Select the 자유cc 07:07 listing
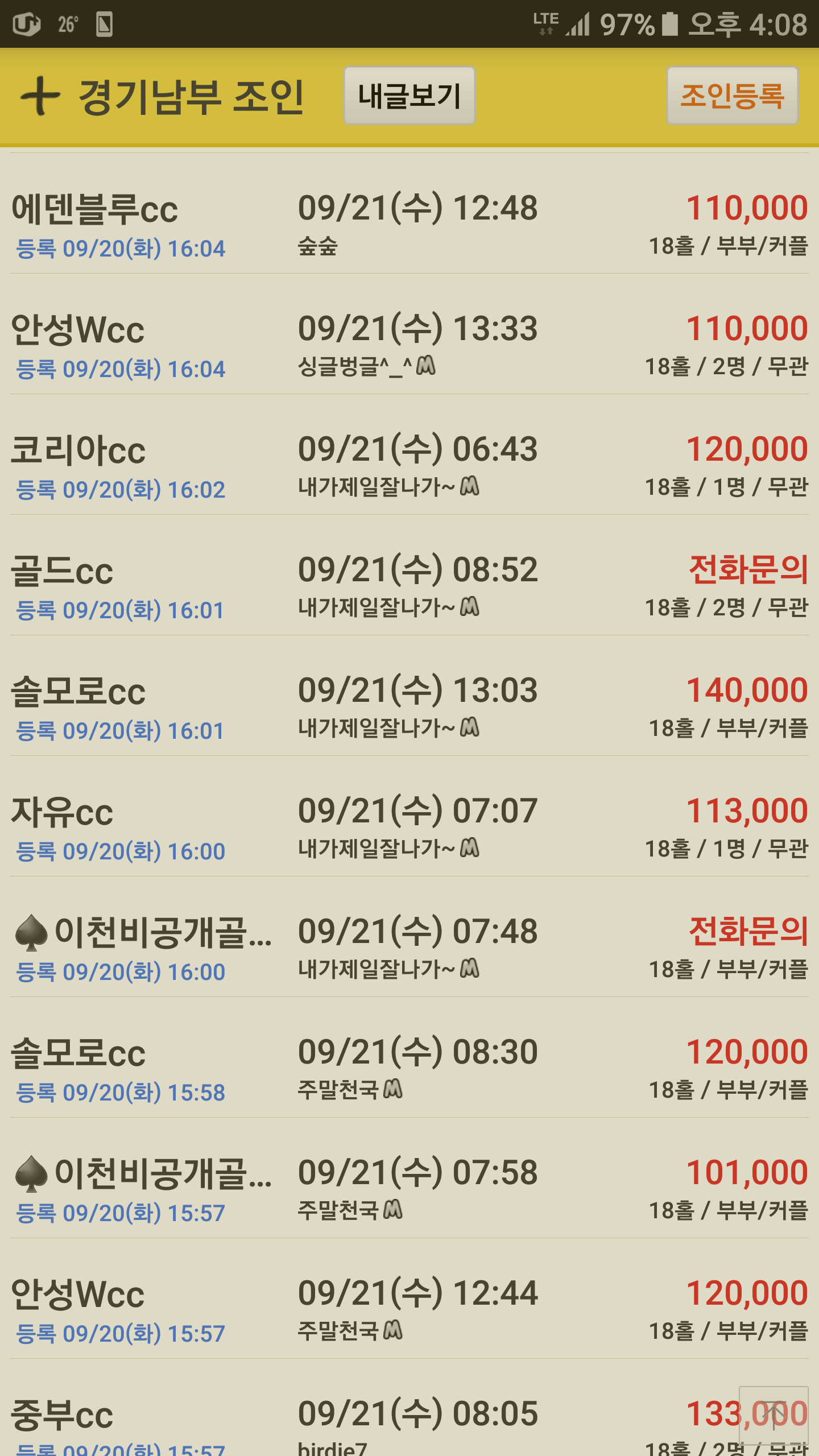 [409, 828]
